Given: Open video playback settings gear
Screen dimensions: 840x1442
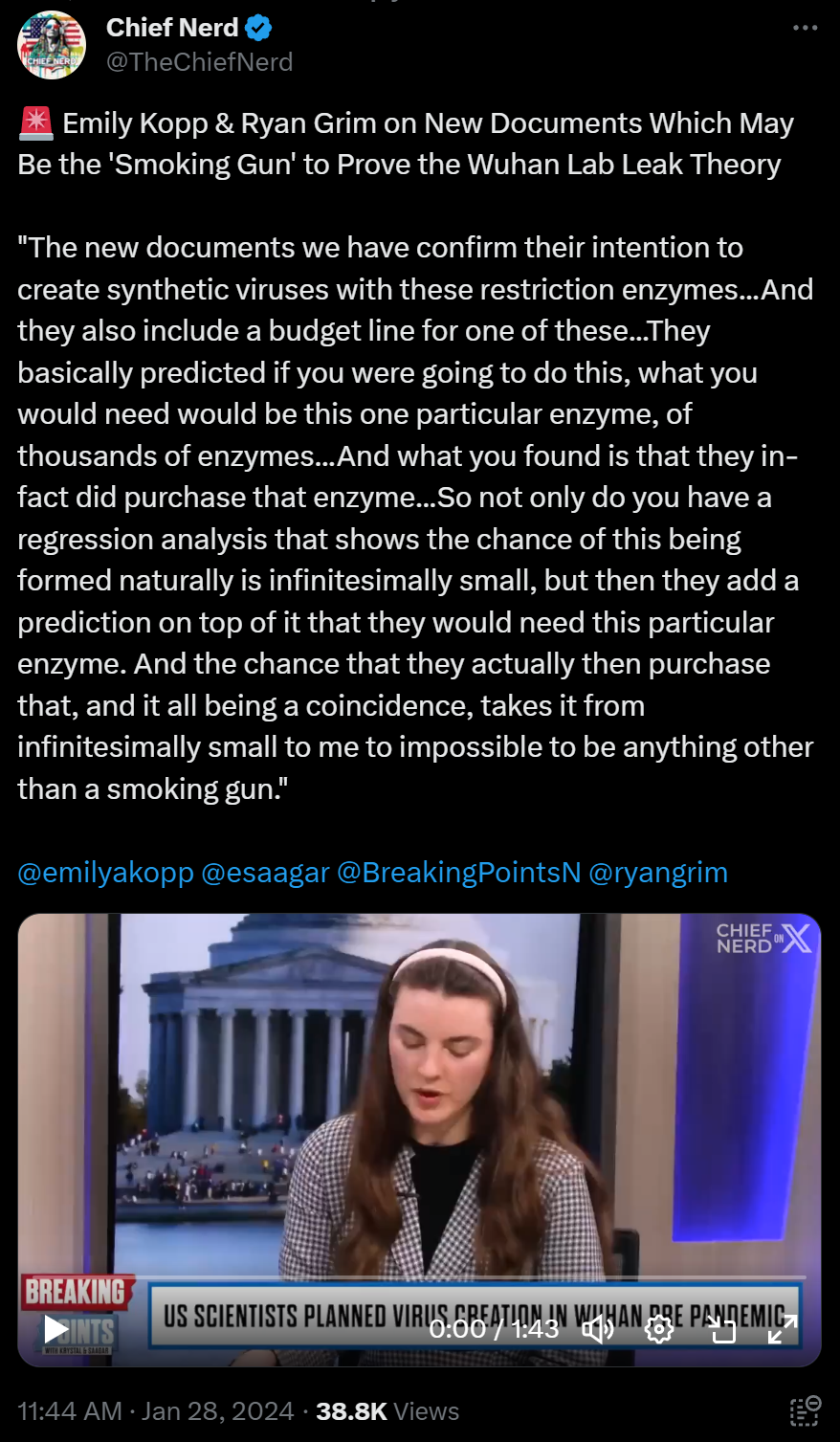Looking at the screenshot, I should pyautogui.click(x=659, y=1329).
